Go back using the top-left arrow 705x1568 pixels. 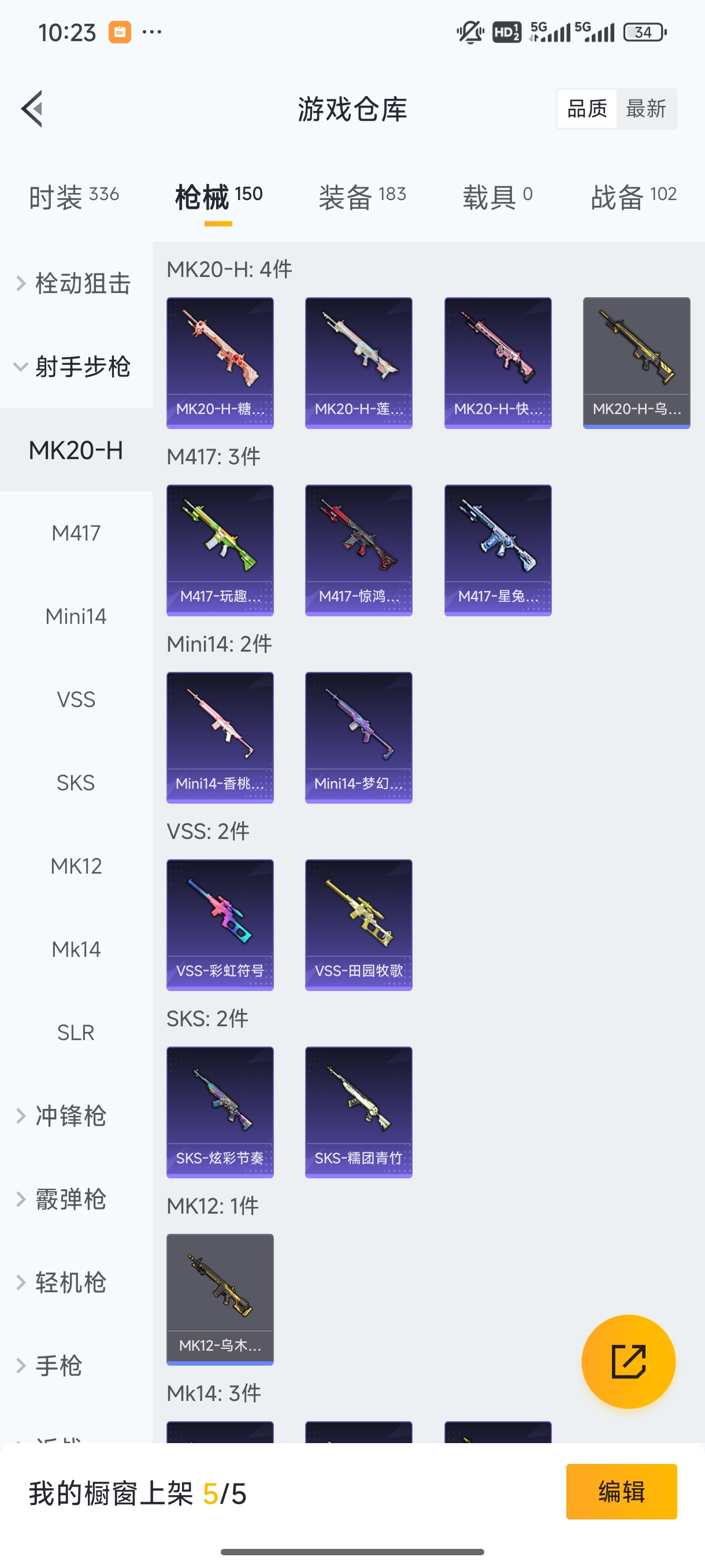[x=32, y=109]
